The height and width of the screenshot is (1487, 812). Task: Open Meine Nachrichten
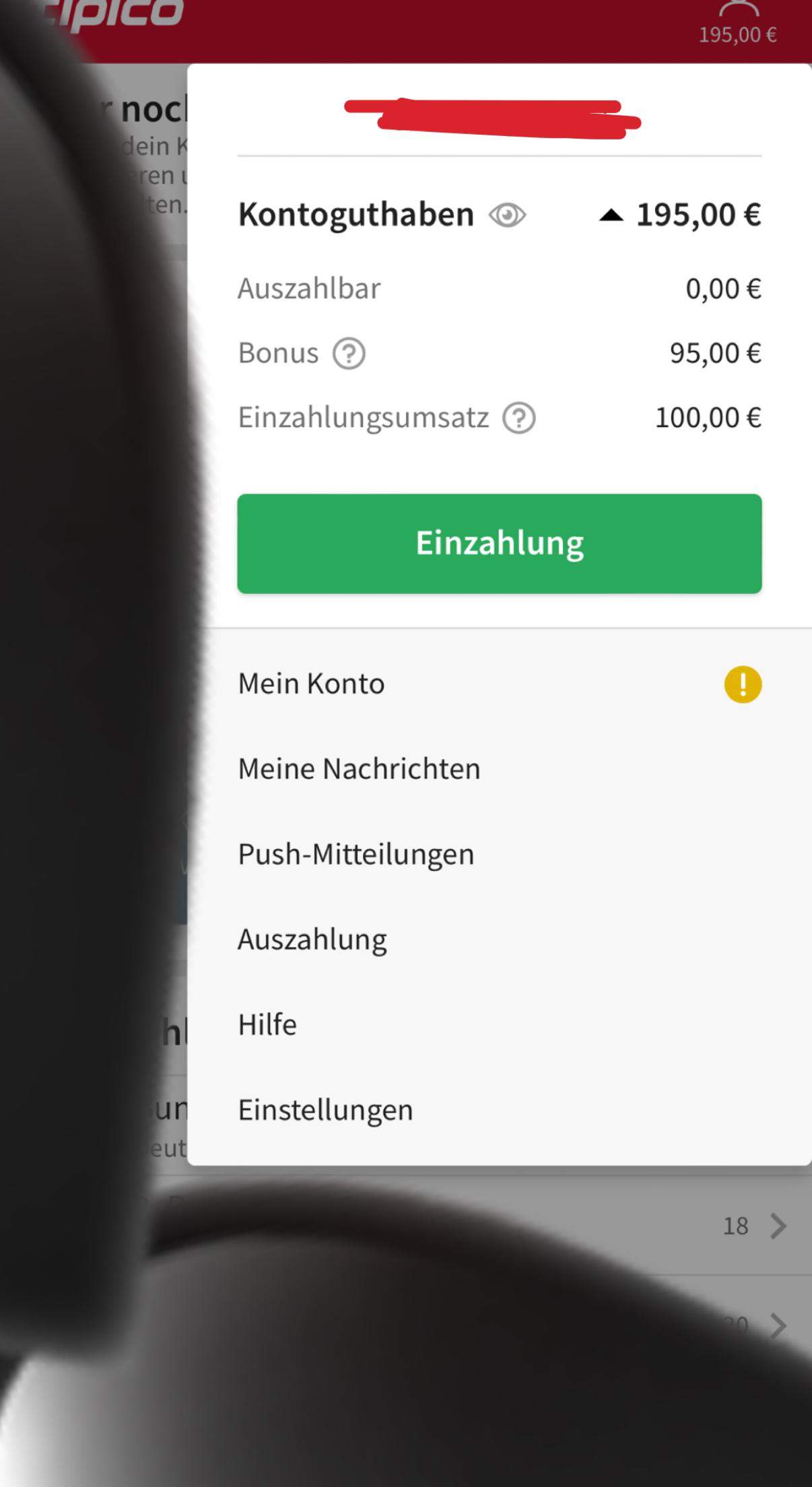pyautogui.click(x=359, y=769)
